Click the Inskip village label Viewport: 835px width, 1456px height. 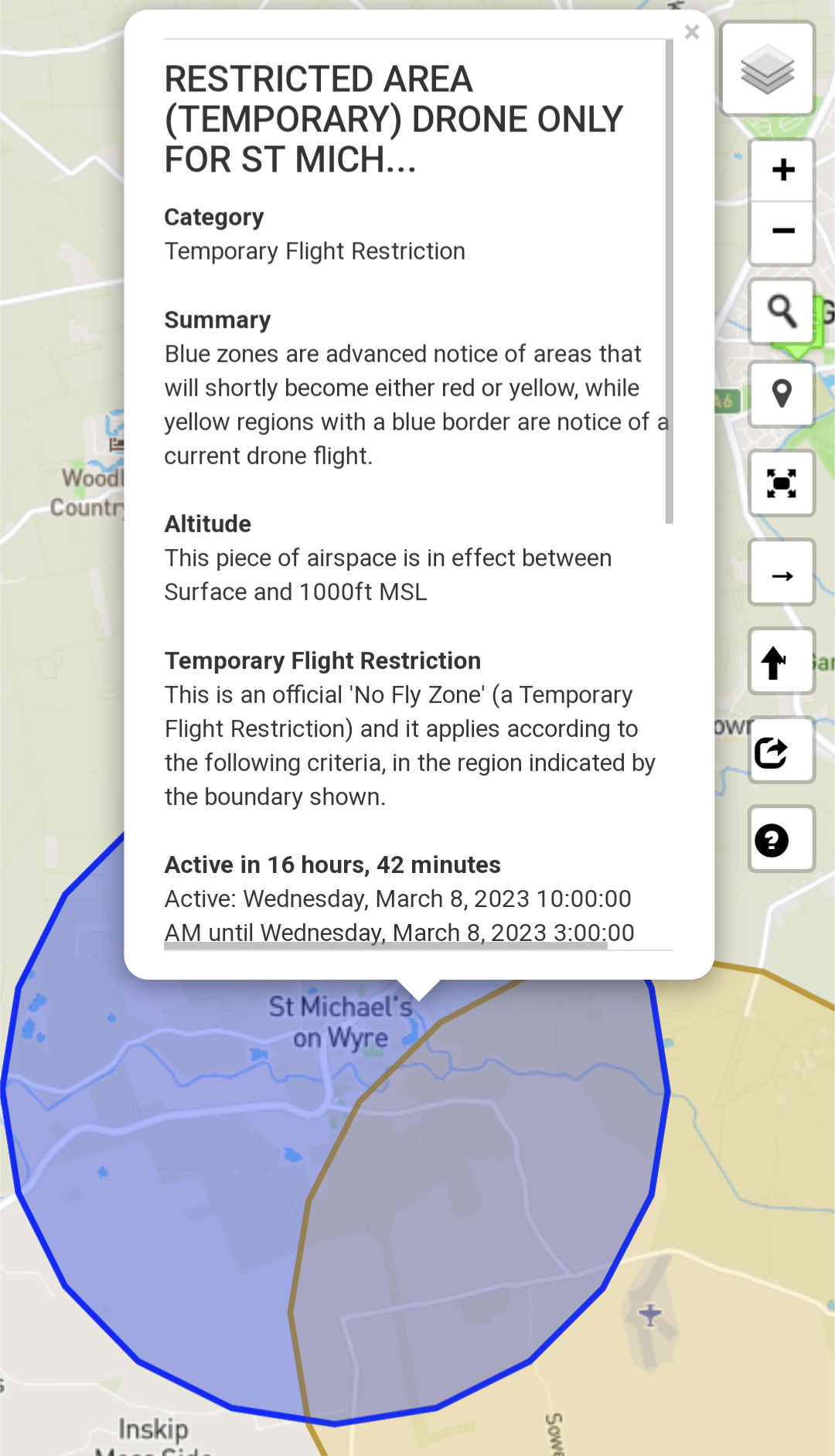click(x=154, y=1428)
